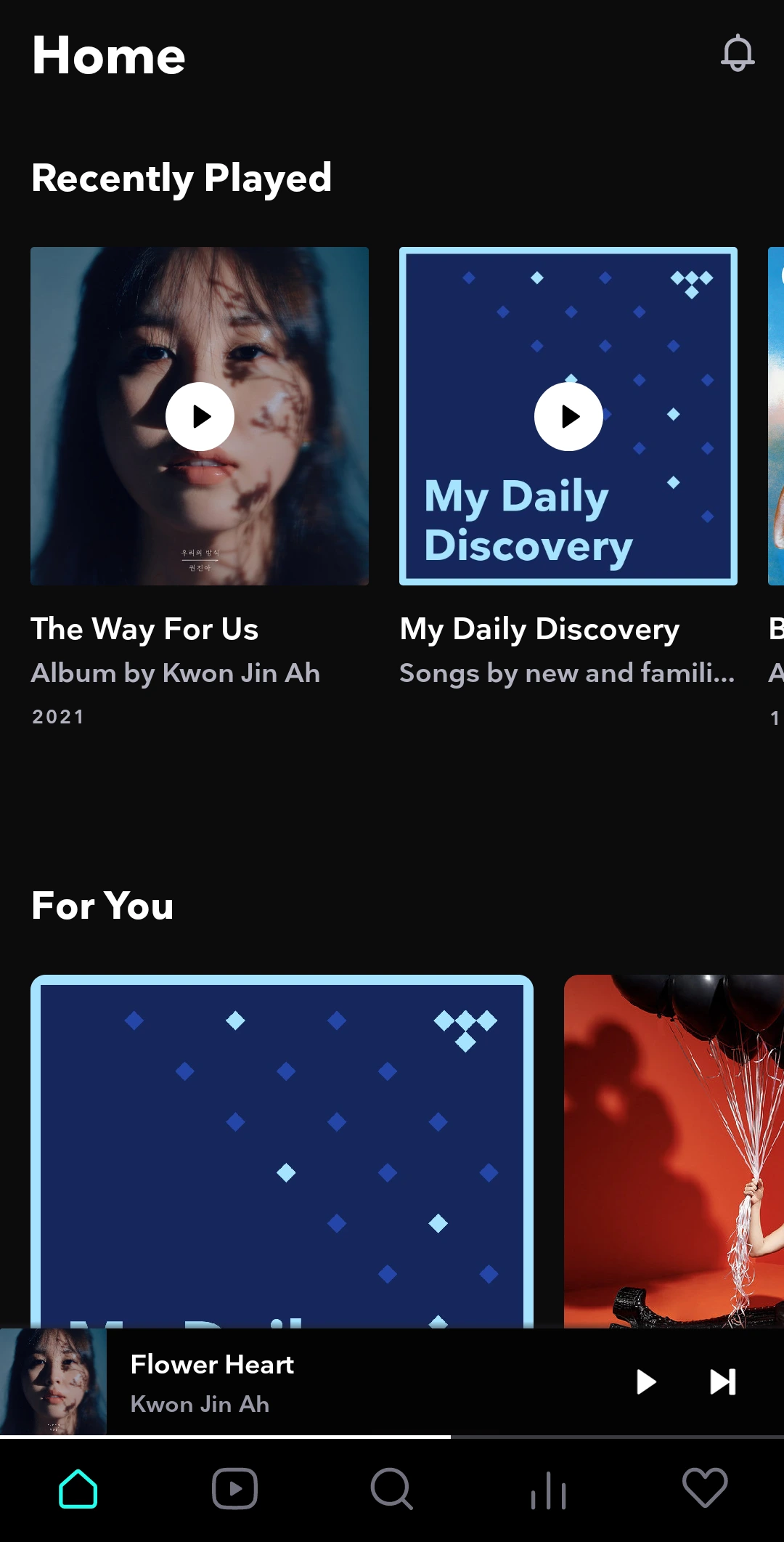The width and height of the screenshot is (784, 1542).
Task: Open The Way For Us album title
Action: (144, 629)
